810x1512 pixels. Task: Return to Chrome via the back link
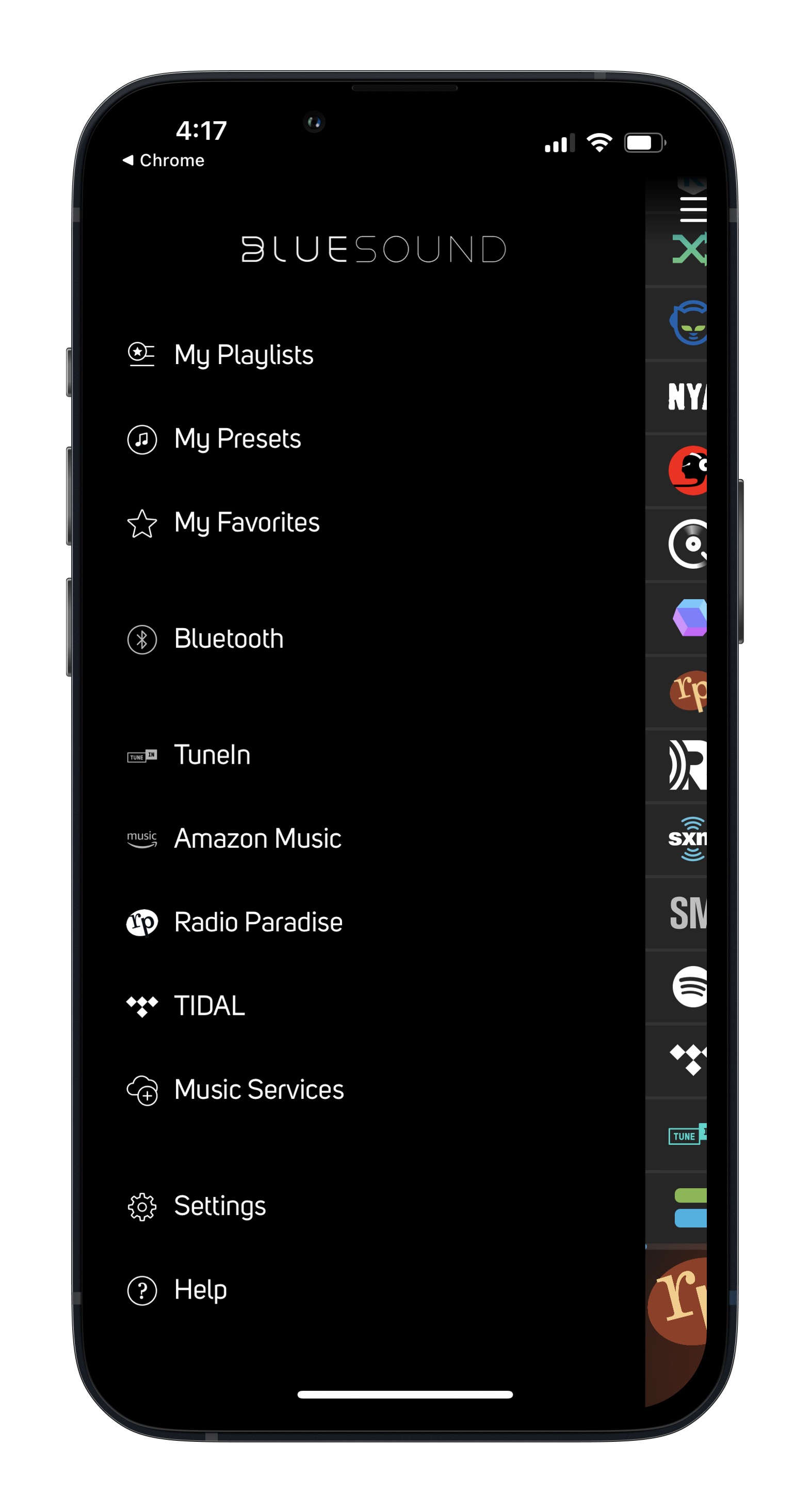164,160
